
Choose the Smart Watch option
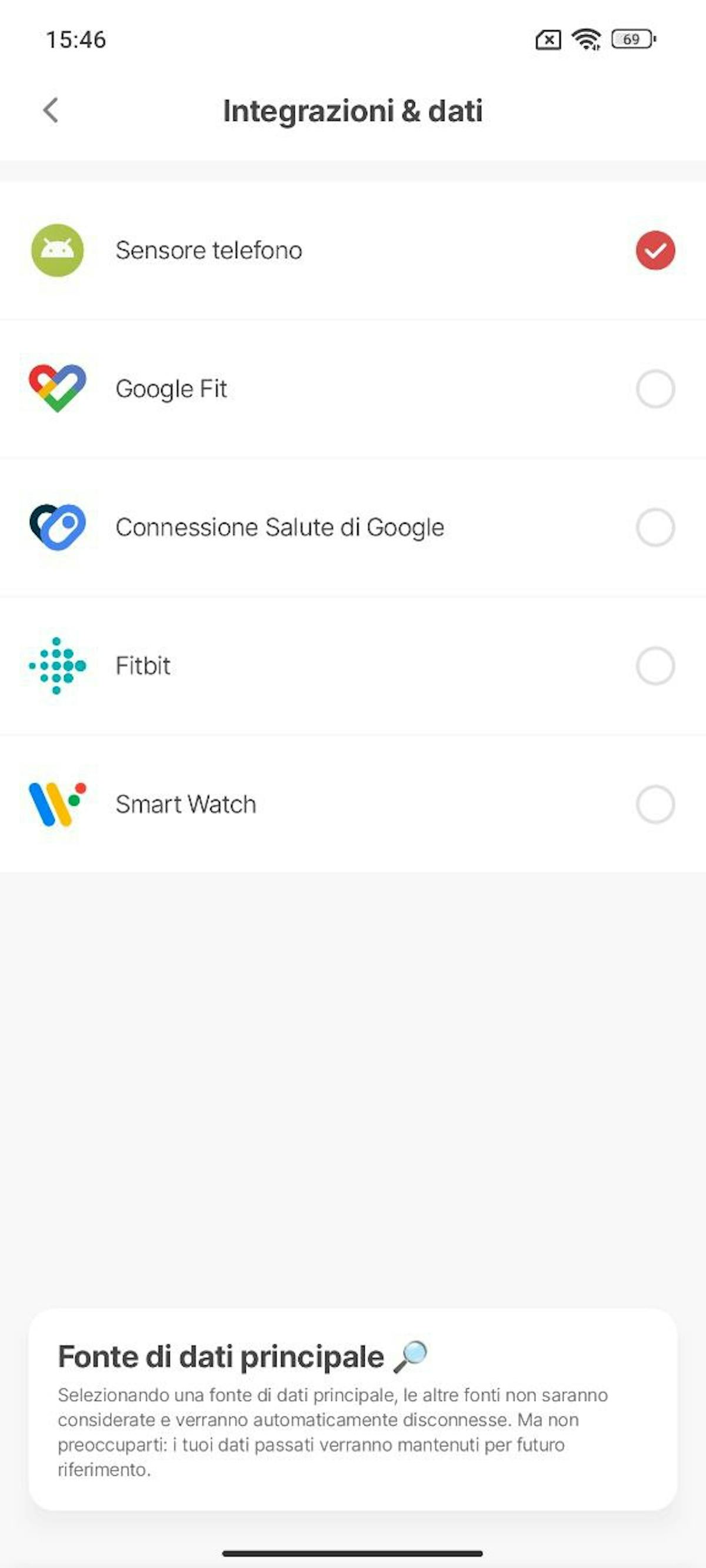655,804
